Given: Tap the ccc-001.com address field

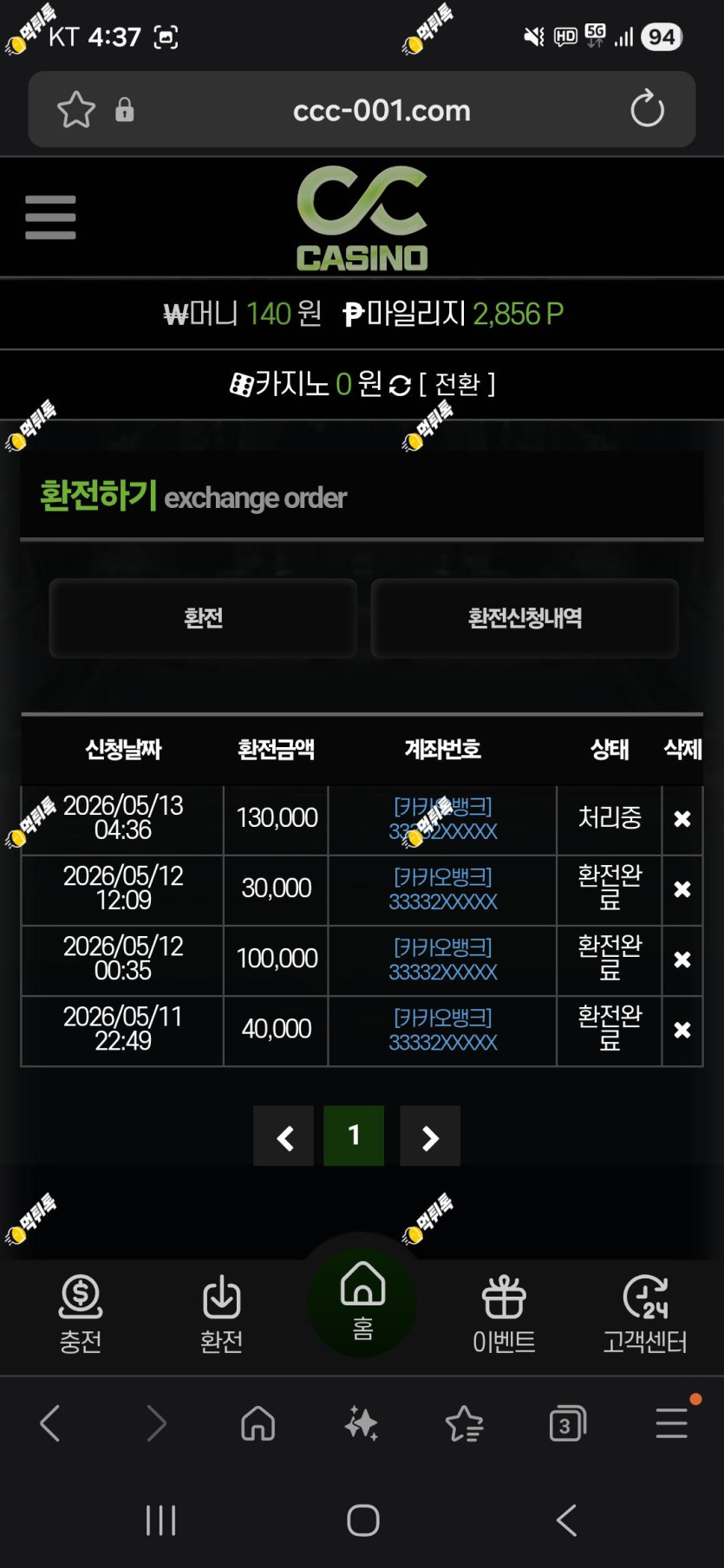Looking at the screenshot, I should [382, 110].
